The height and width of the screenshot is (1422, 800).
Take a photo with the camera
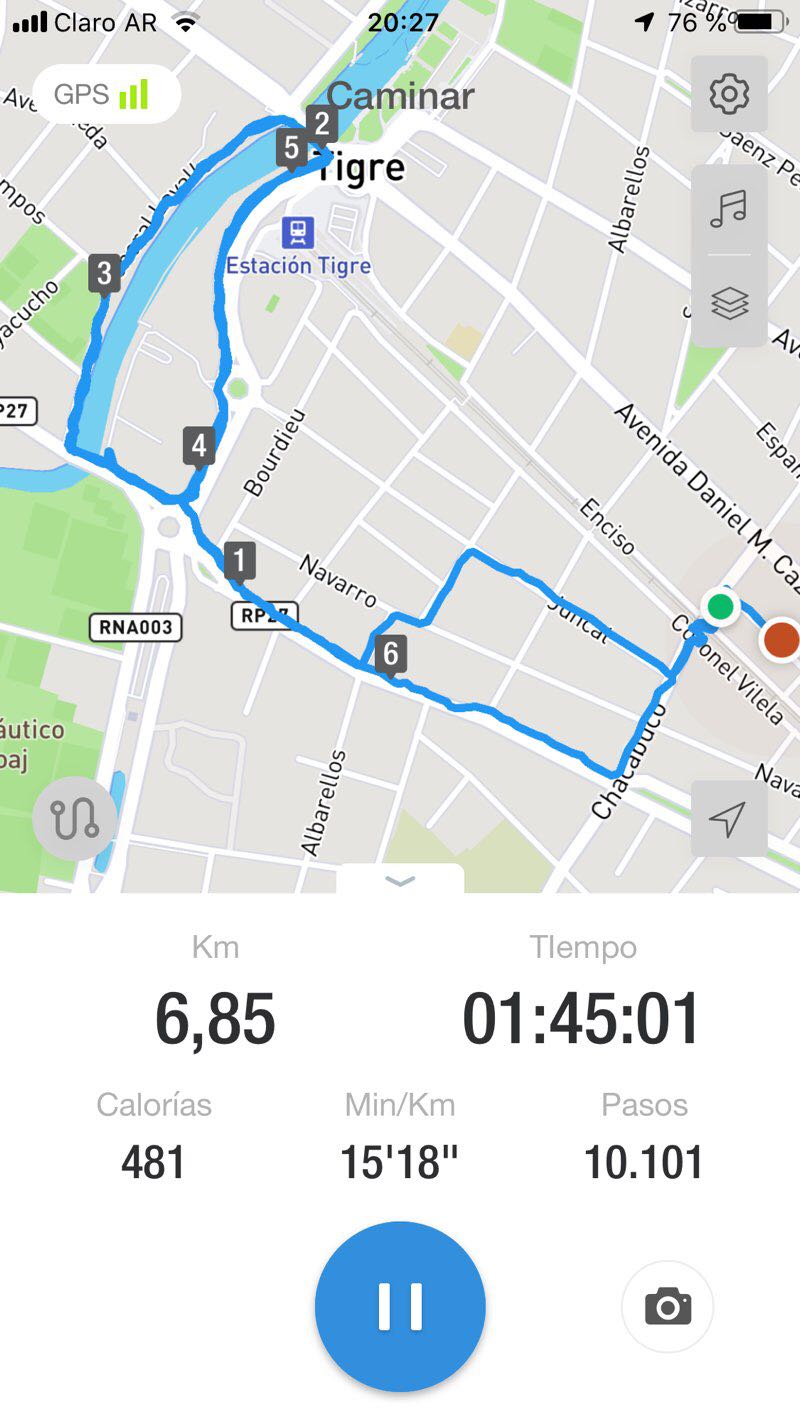coord(667,1306)
